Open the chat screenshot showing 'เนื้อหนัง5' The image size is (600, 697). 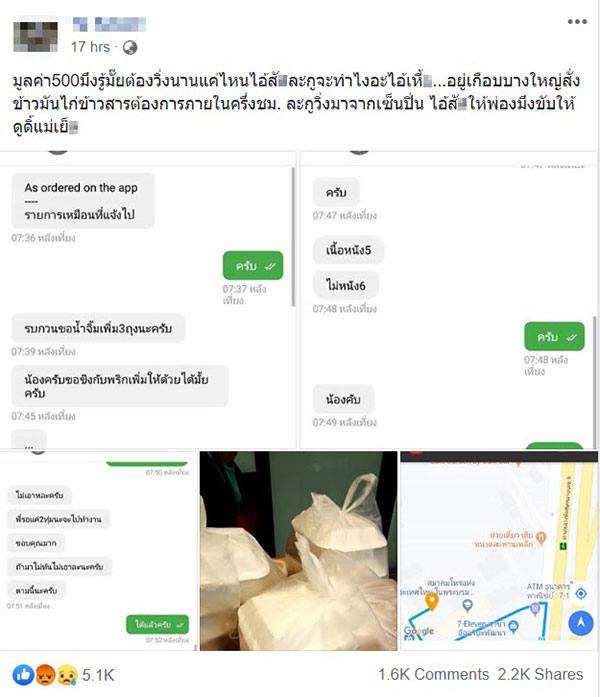pyautogui.click(x=448, y=300)
